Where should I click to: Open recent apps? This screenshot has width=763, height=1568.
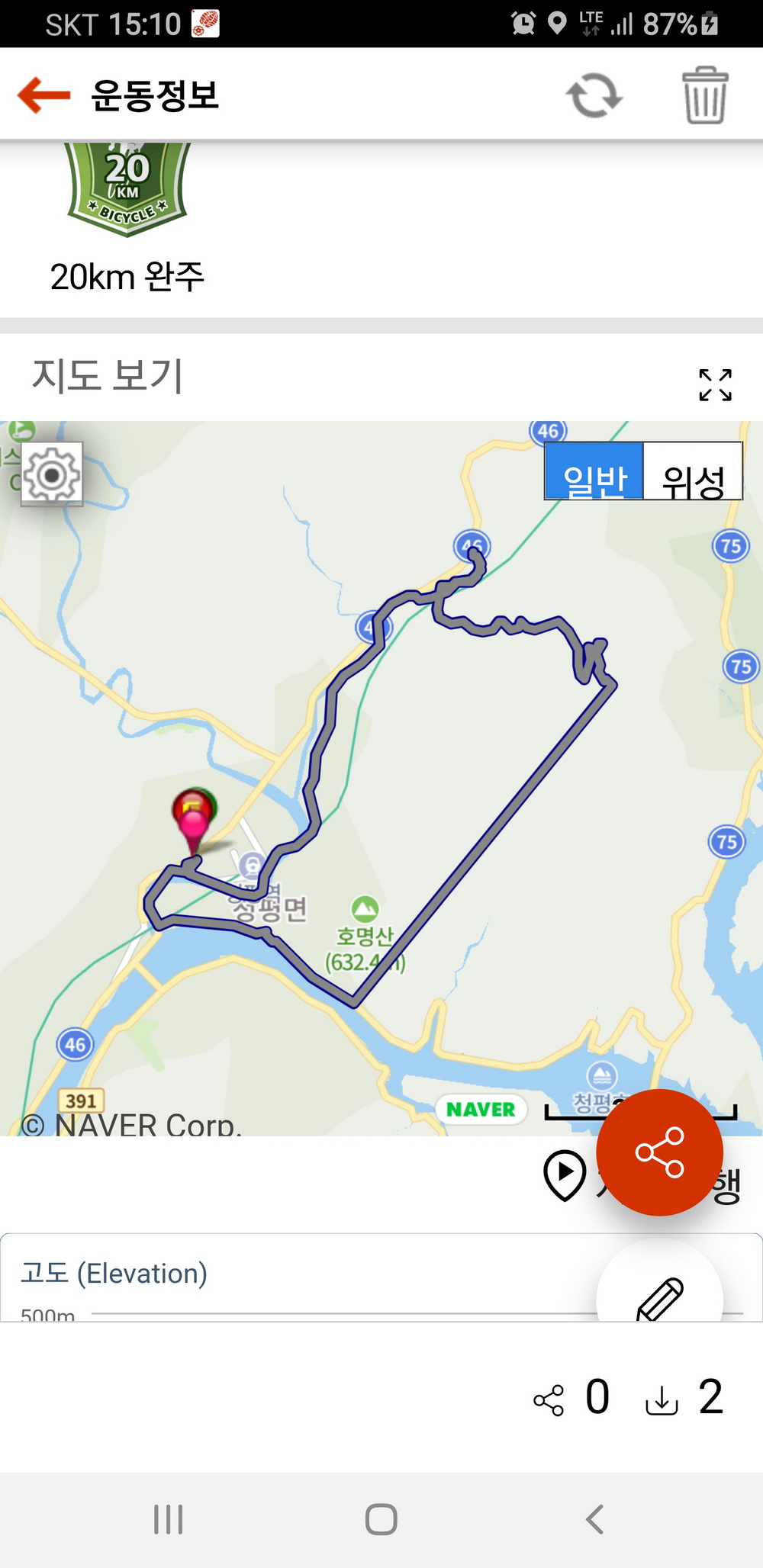pyautogui.click(x=169, y=1519)
